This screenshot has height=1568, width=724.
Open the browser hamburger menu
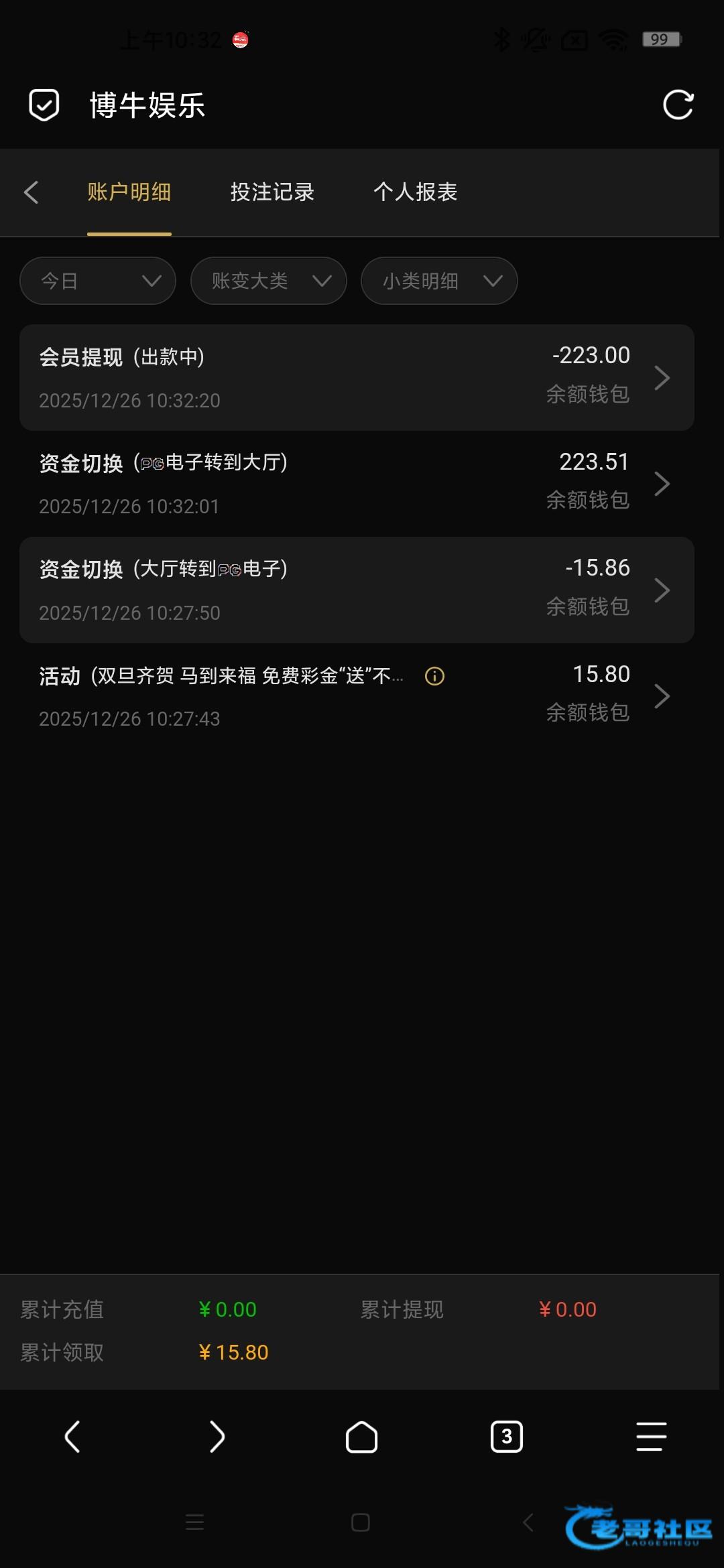(651, 1437)
